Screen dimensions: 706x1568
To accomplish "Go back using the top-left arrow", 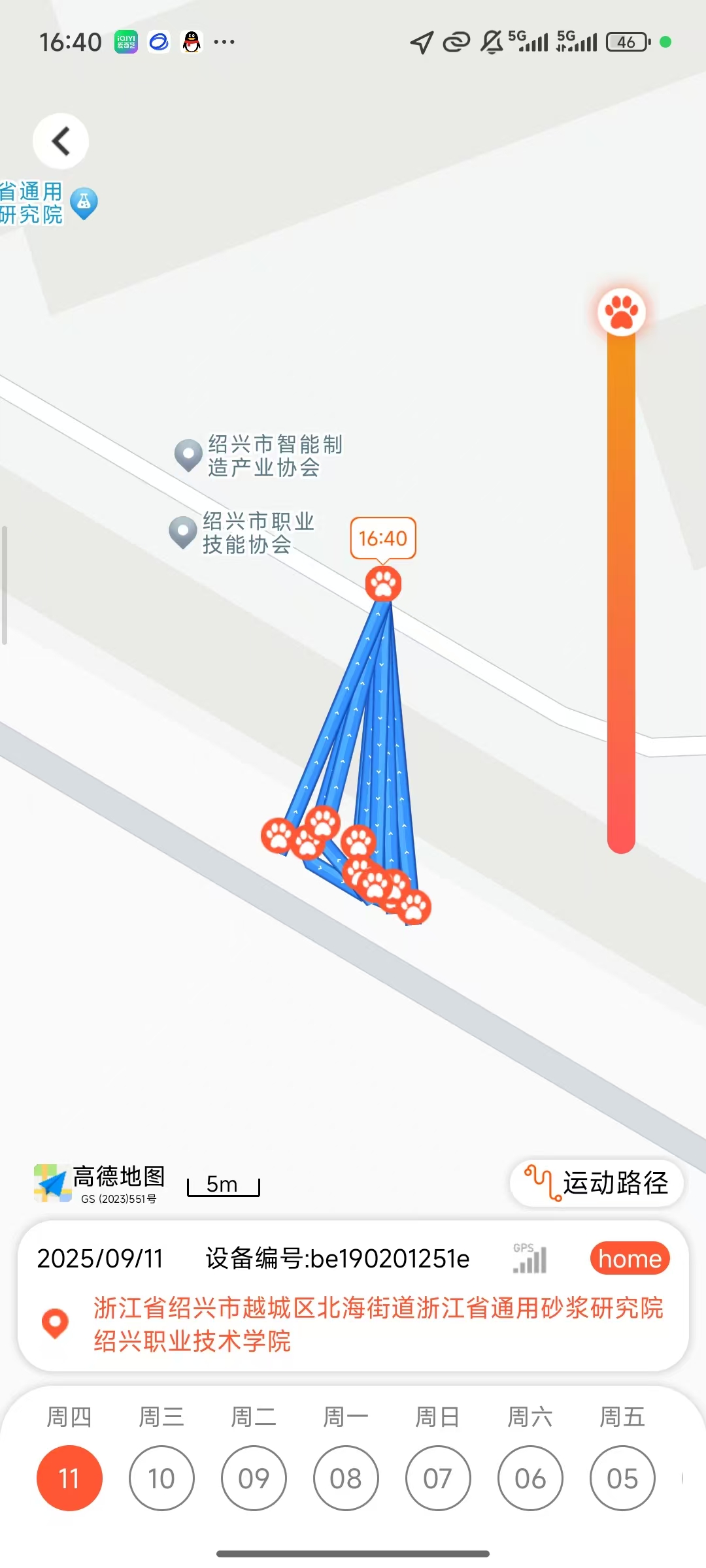I will click(x=61, y=141).
